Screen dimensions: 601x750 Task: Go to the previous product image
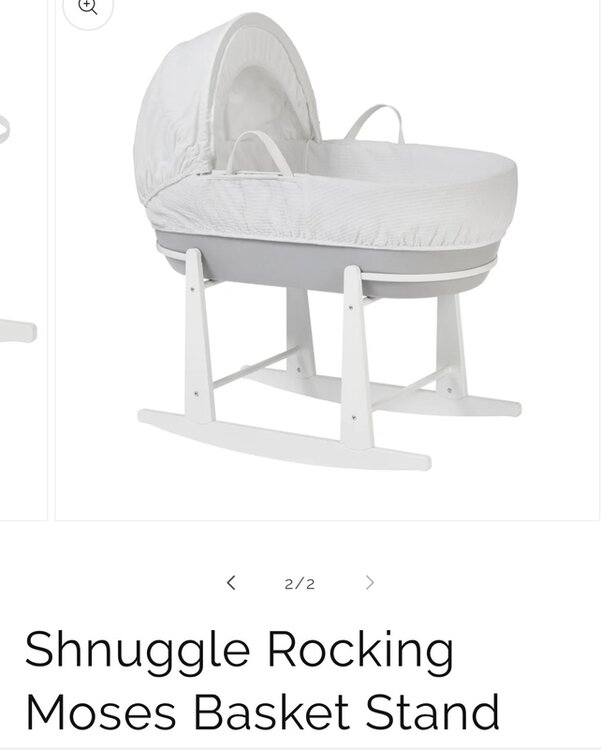coord(231,583)
